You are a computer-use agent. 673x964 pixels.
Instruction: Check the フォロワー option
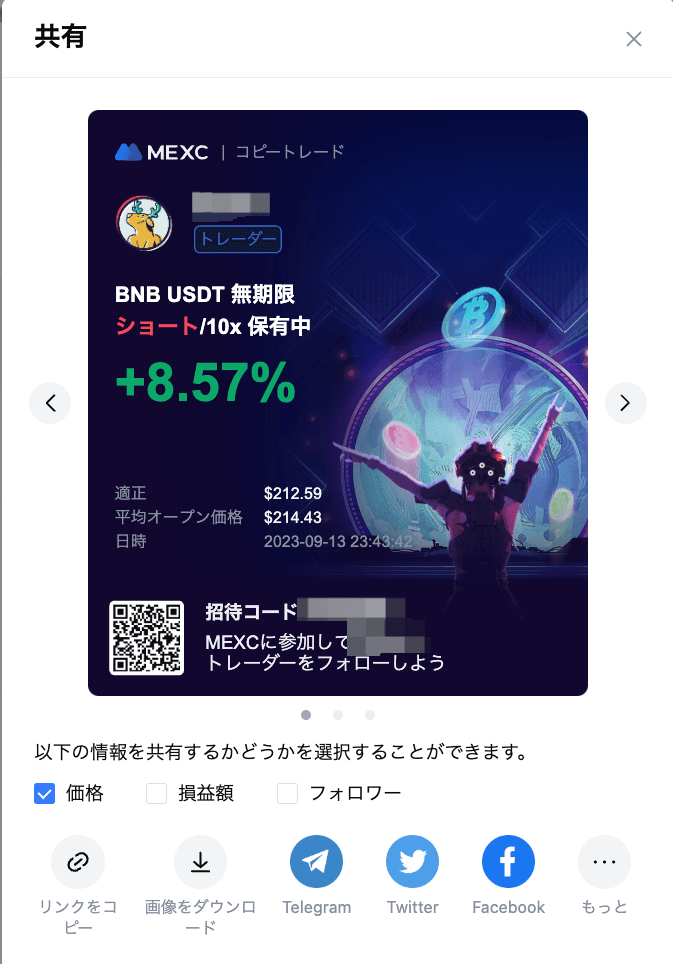click(288, 794)
